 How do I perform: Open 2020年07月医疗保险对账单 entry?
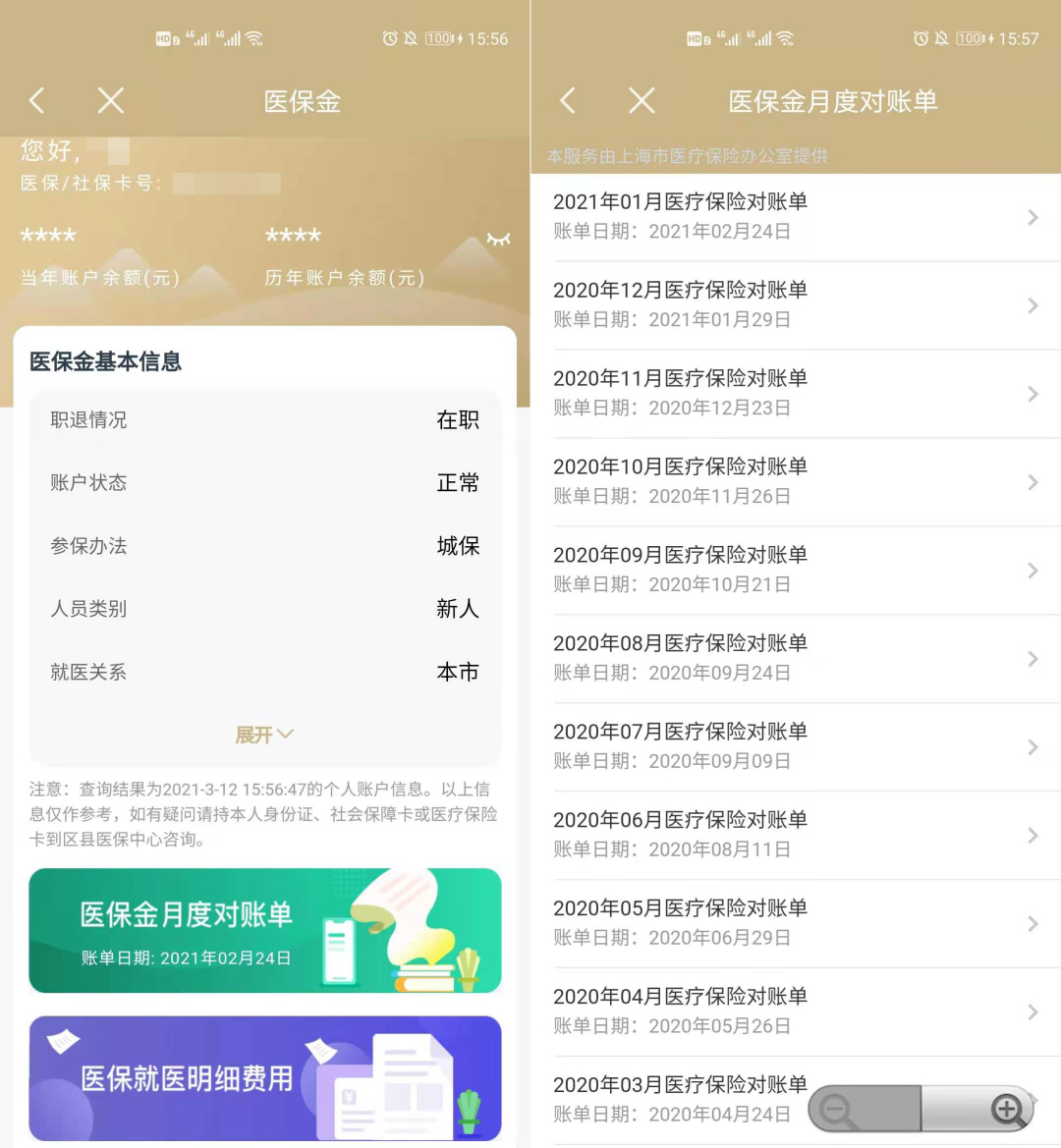796,747
